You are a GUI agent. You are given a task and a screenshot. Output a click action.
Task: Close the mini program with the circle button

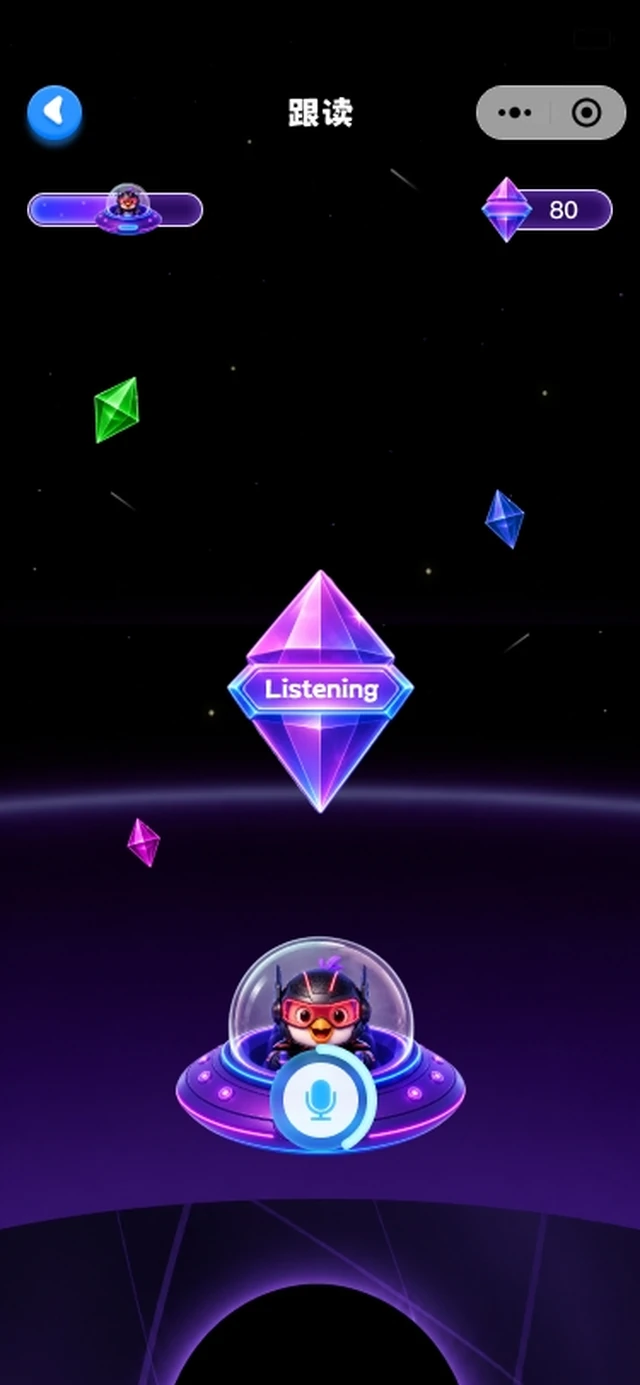(x=586, y=112)
